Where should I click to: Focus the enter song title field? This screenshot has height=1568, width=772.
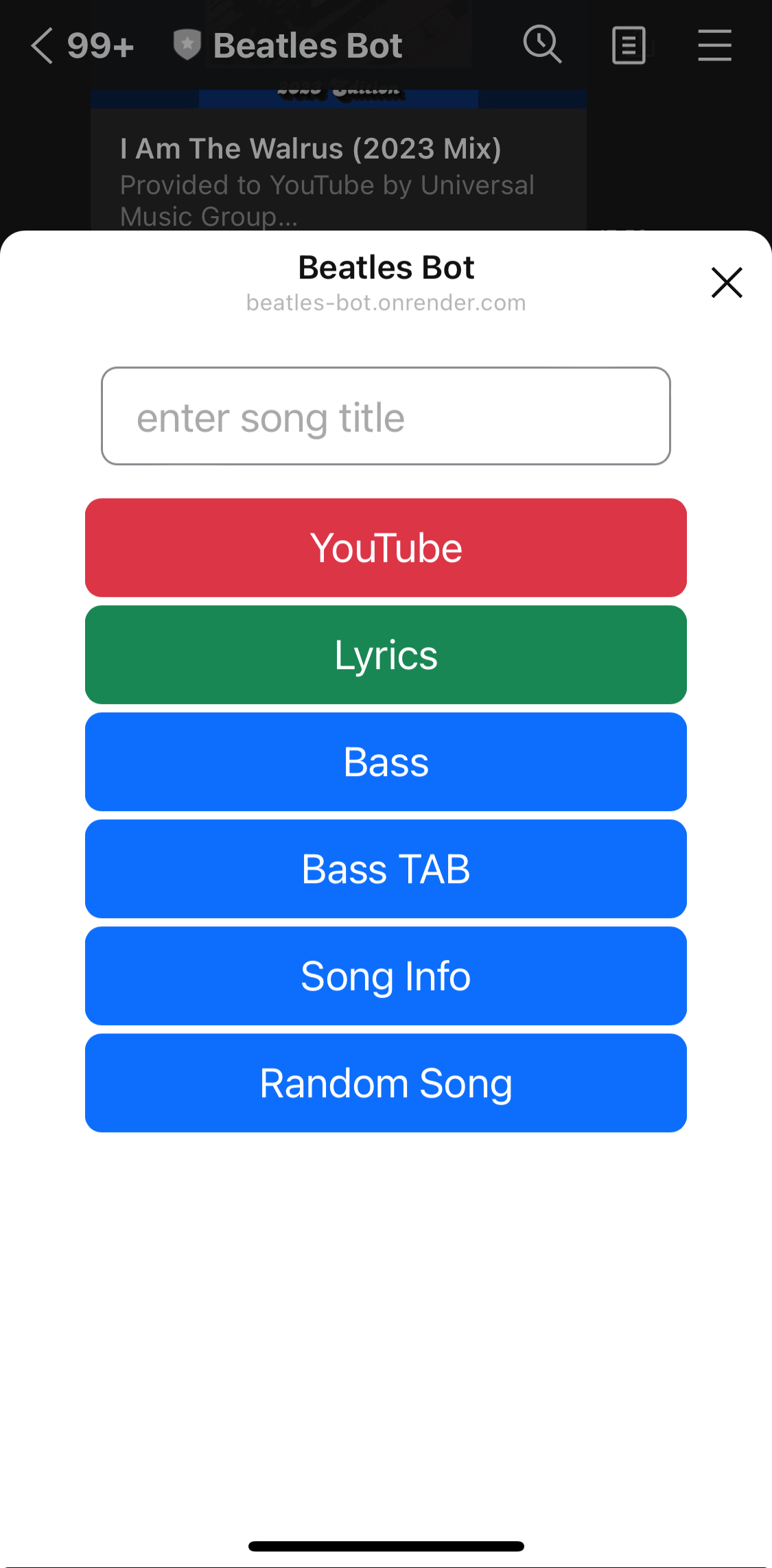[386, 417]
